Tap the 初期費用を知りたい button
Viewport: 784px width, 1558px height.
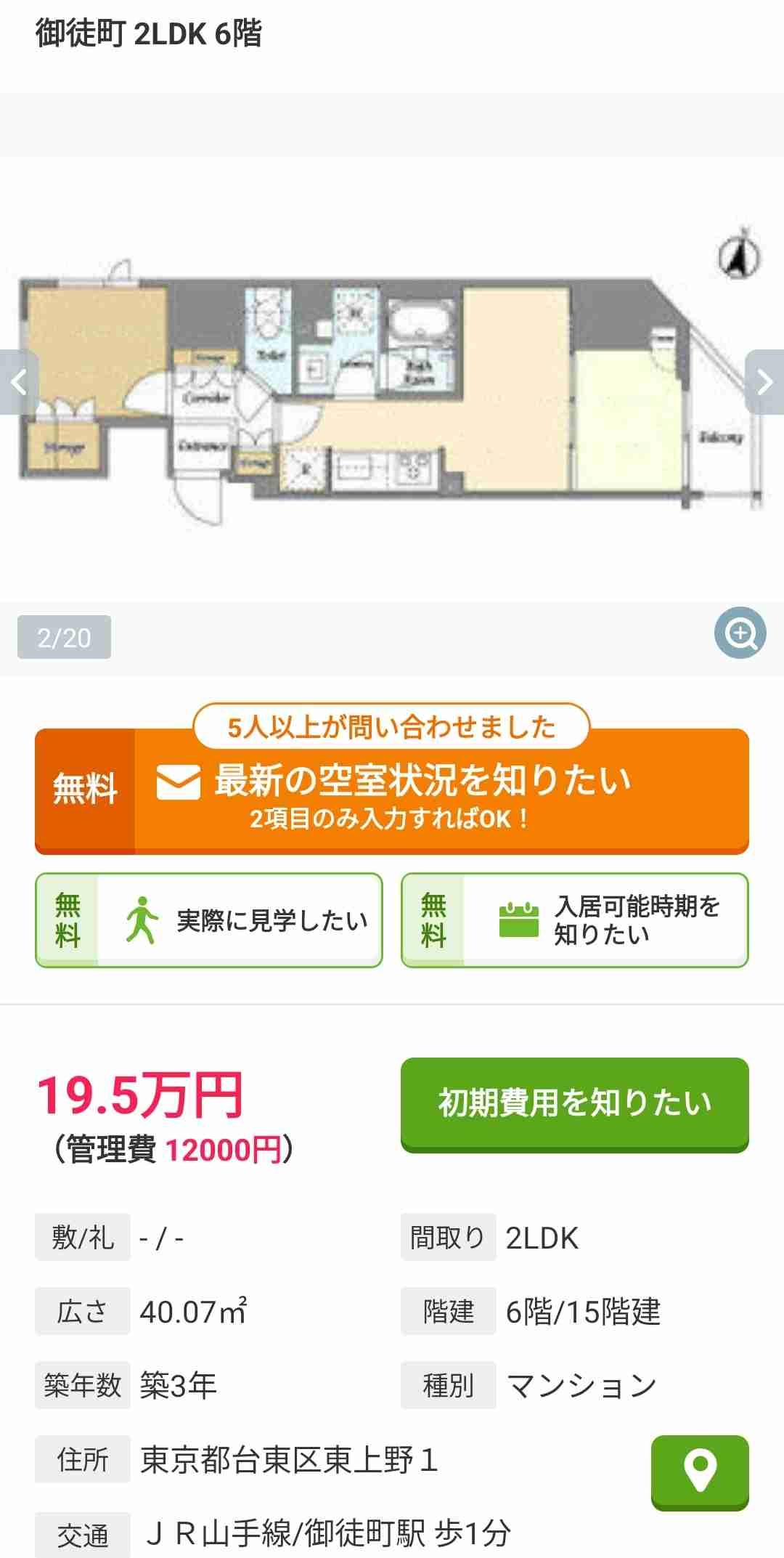tap(574, 1103)
